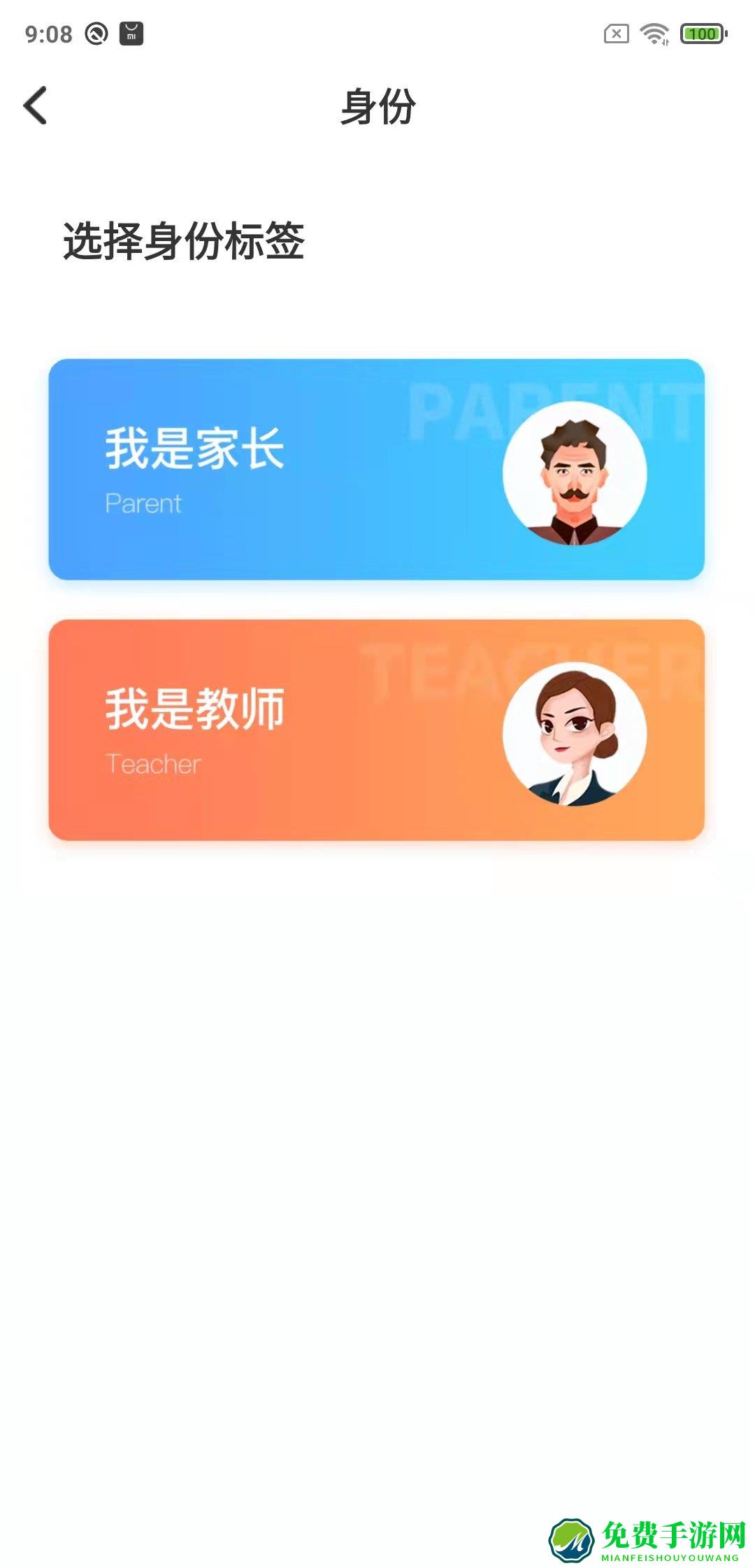The image size is (755, 1568).
Task: Click the back arrow icon
Action: [35, 106]
